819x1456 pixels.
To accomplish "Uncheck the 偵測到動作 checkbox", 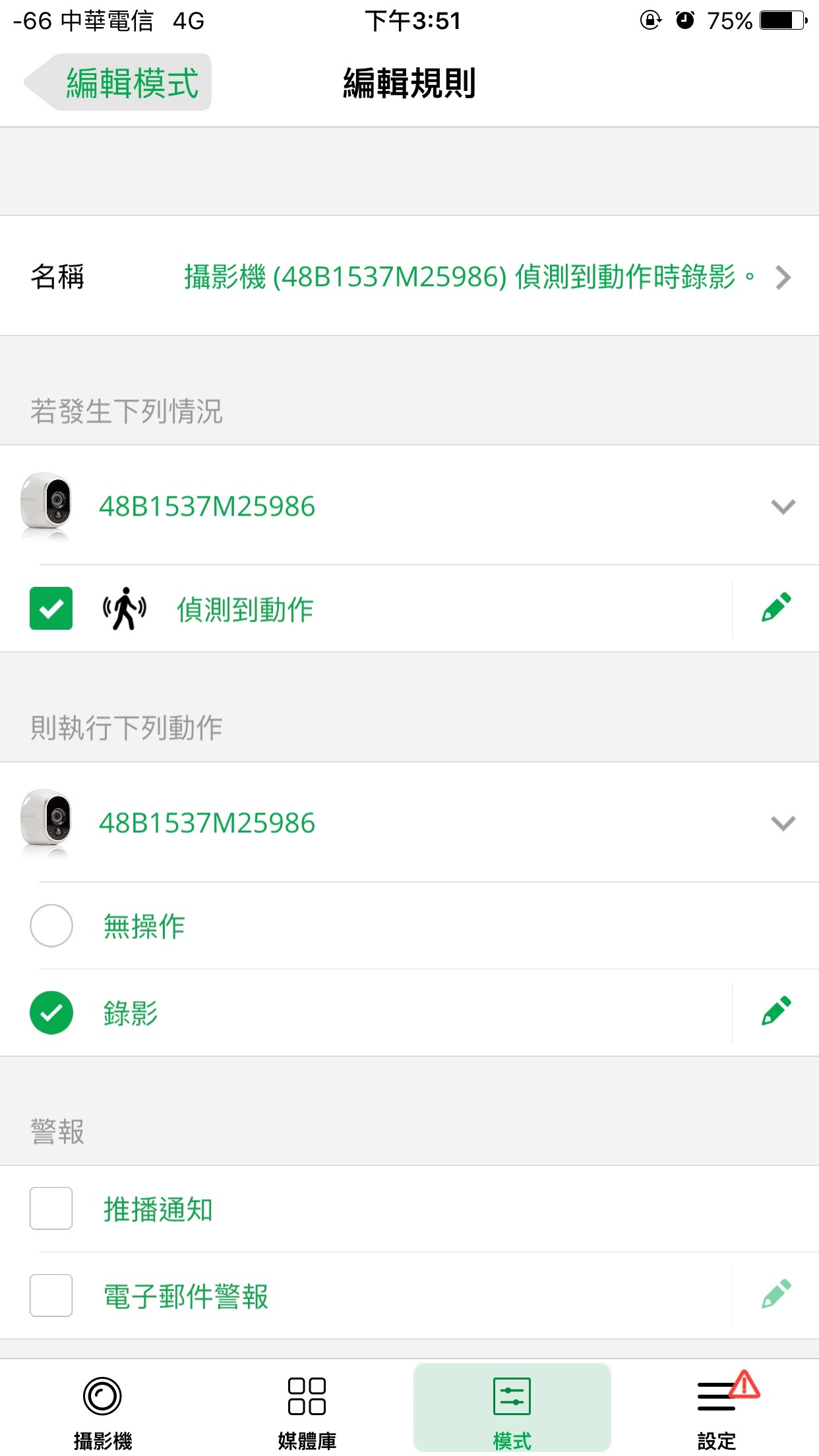I will (x=51, y=608).
